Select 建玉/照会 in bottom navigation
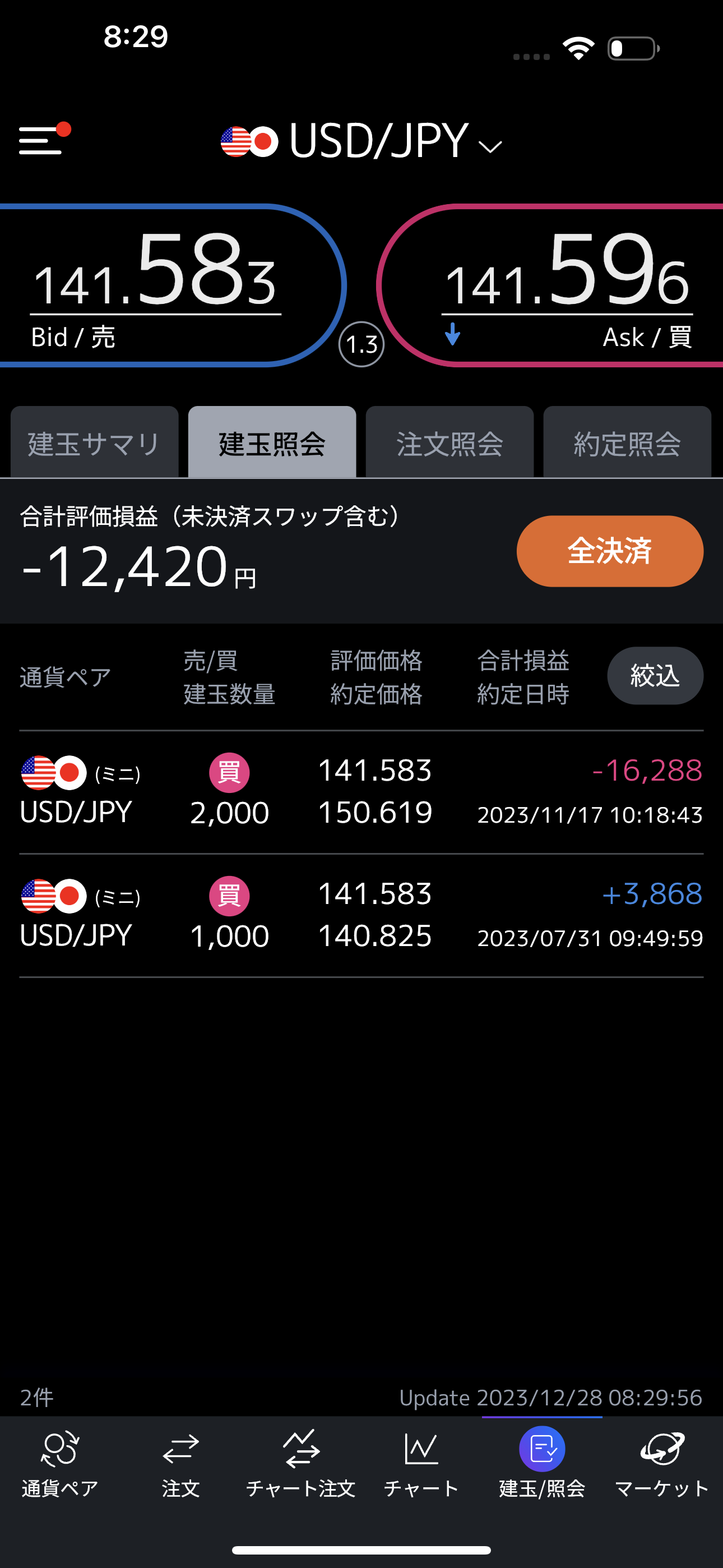 [x=543, y=1463]
